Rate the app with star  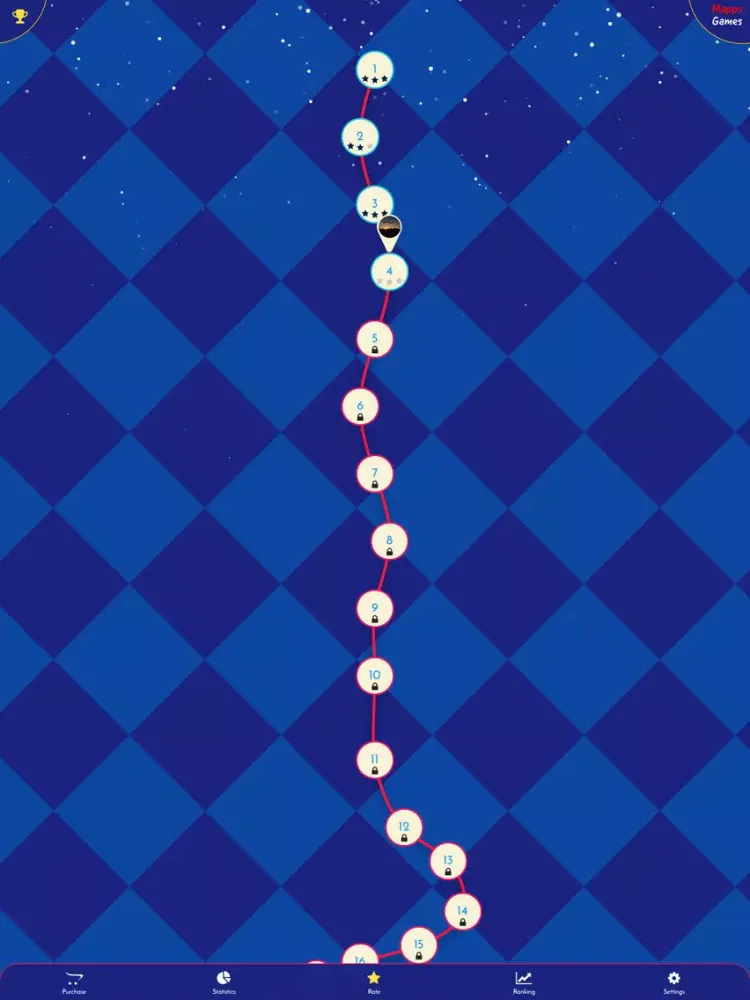click(x=374, y=982)
